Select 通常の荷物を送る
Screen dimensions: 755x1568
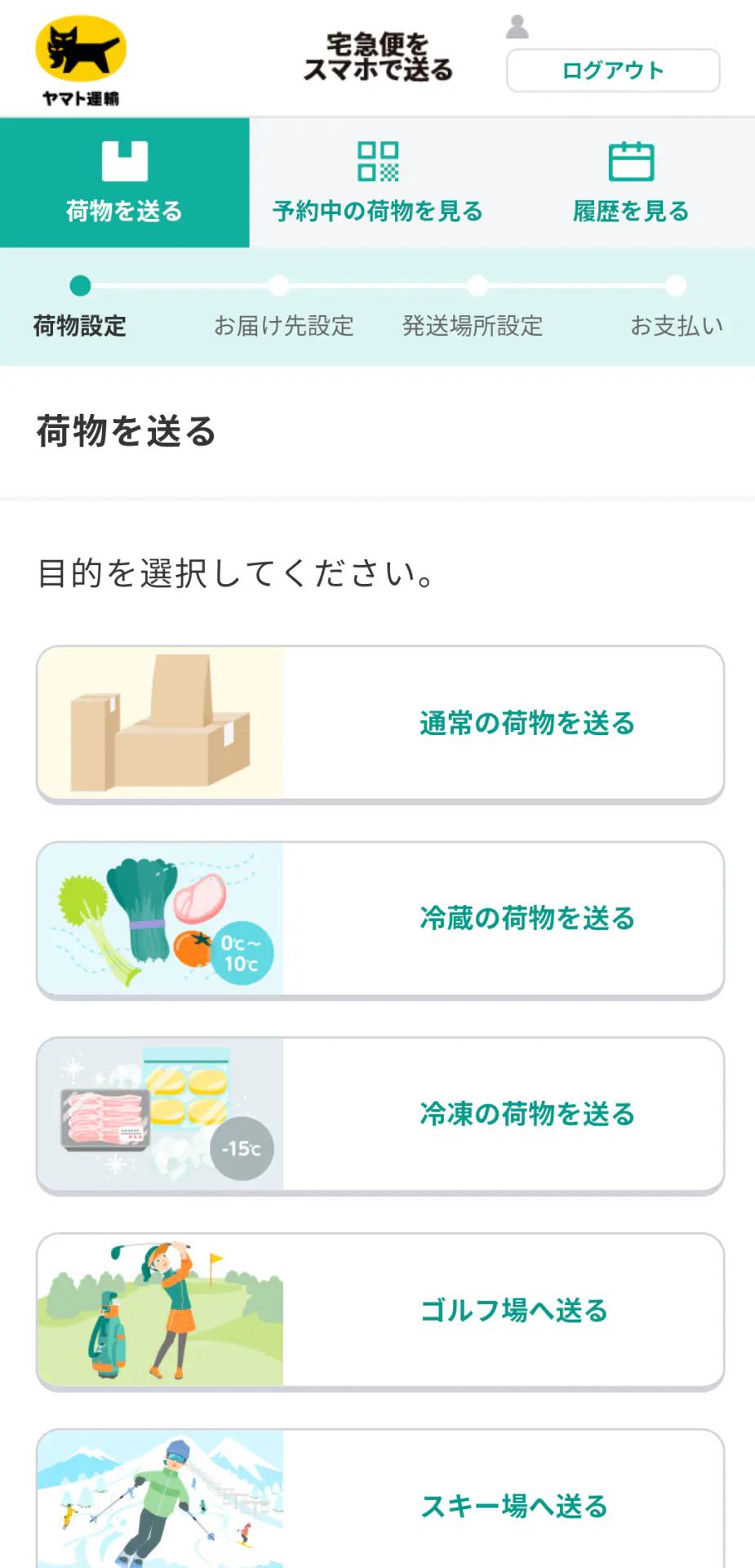[380, 724]
